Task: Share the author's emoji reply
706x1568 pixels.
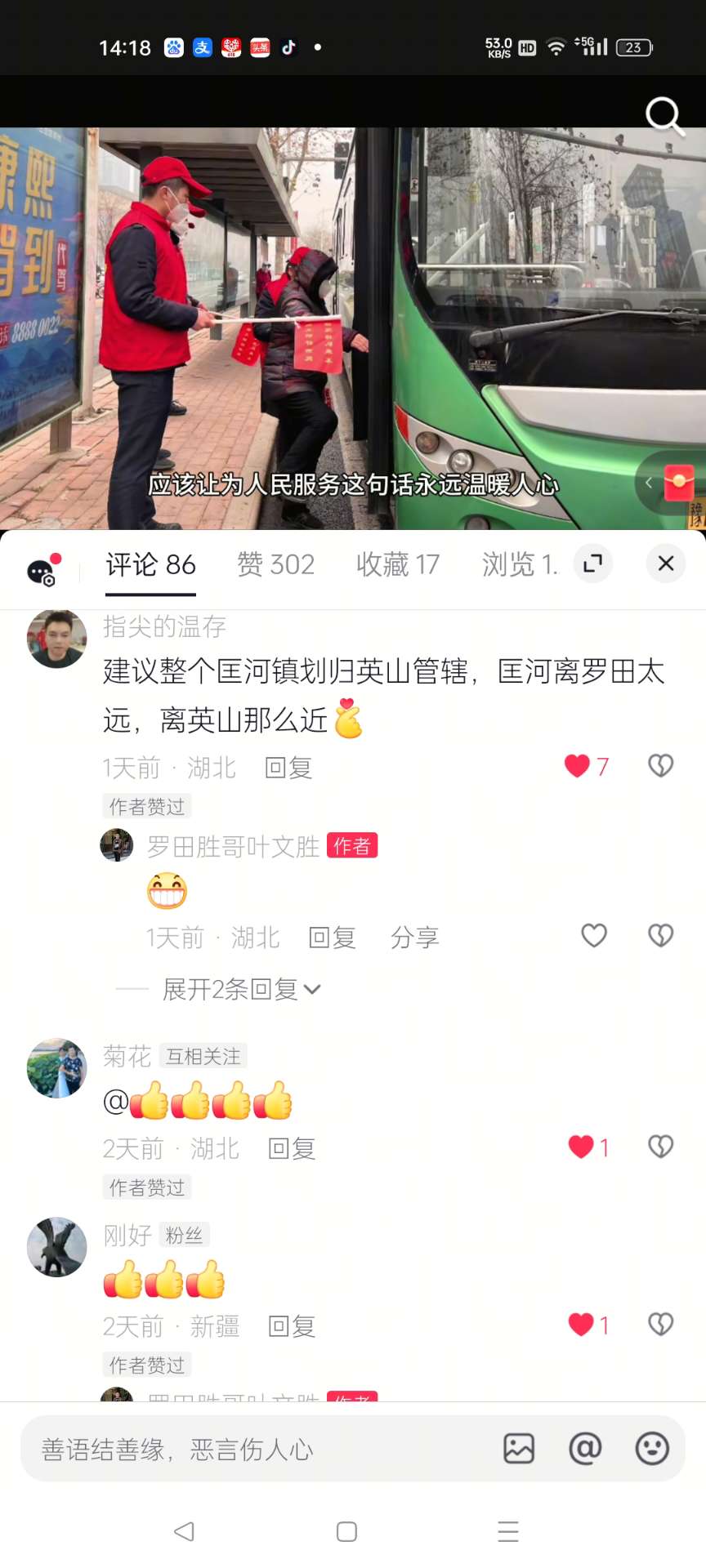Action: 414,938
